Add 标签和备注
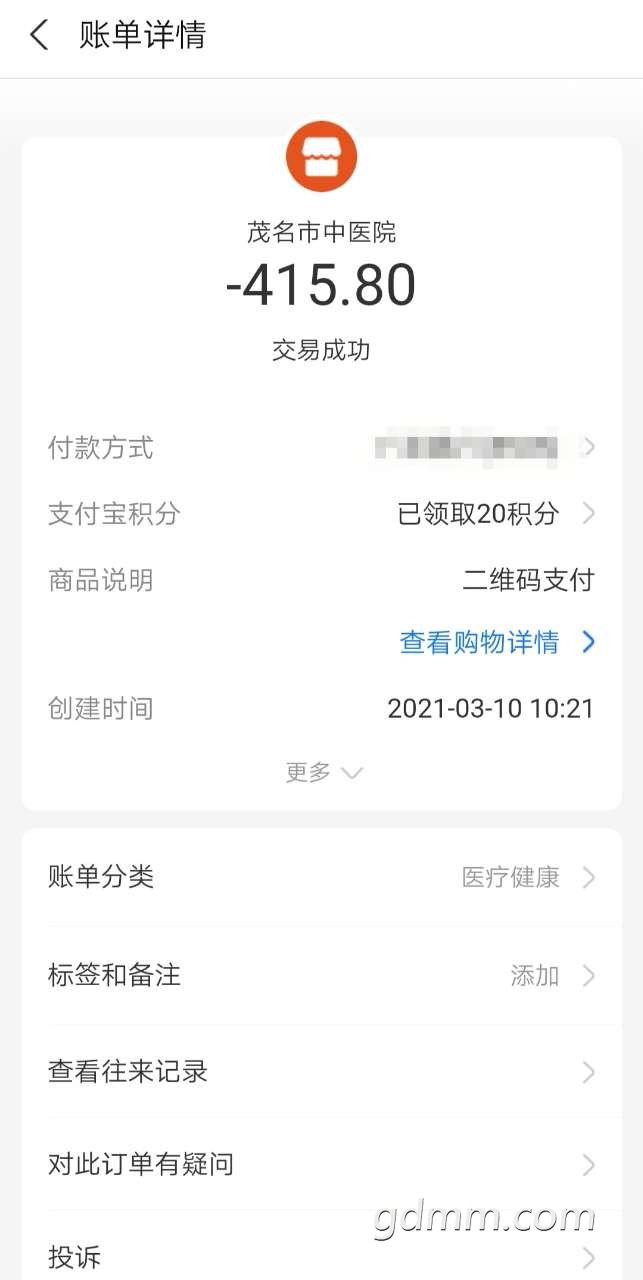The width and height of the screenshot is (643, 1280). 321,975
